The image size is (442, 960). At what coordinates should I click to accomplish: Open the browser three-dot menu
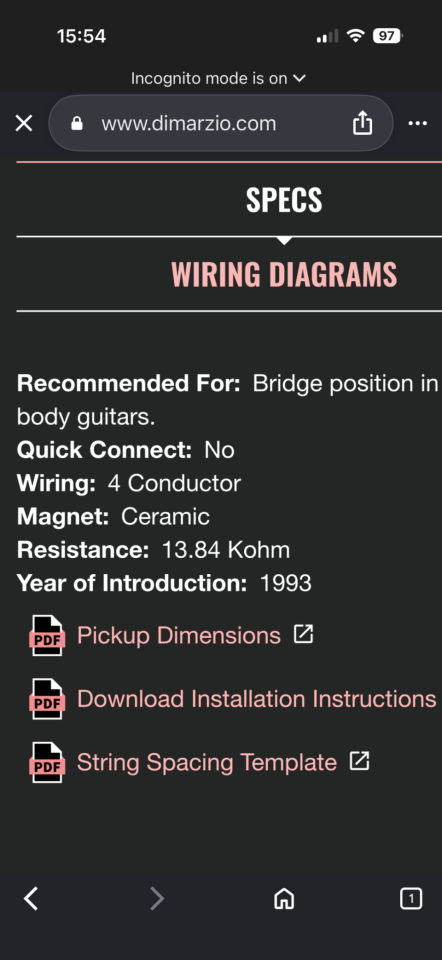(x=418, y=124)
